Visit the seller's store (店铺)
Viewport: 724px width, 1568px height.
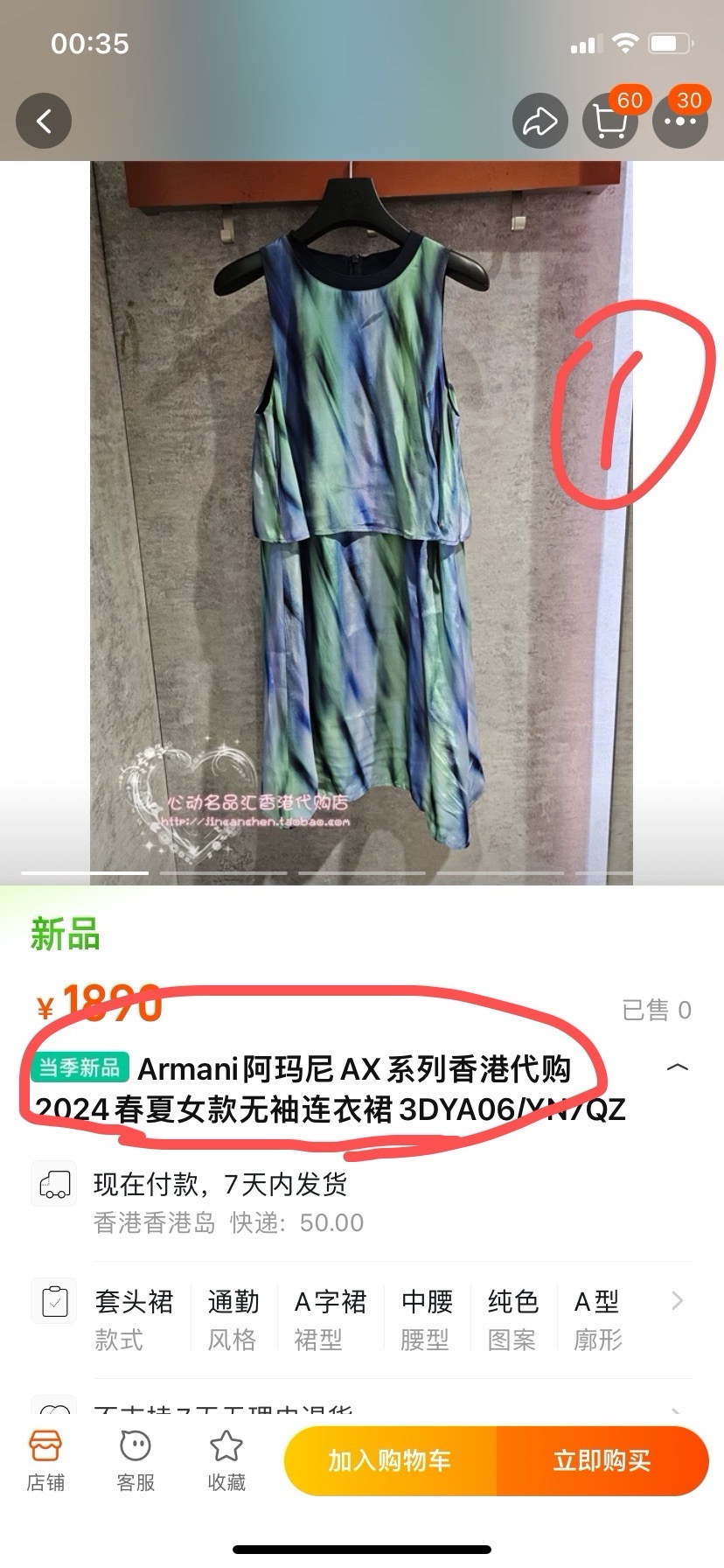(45, 1461)
